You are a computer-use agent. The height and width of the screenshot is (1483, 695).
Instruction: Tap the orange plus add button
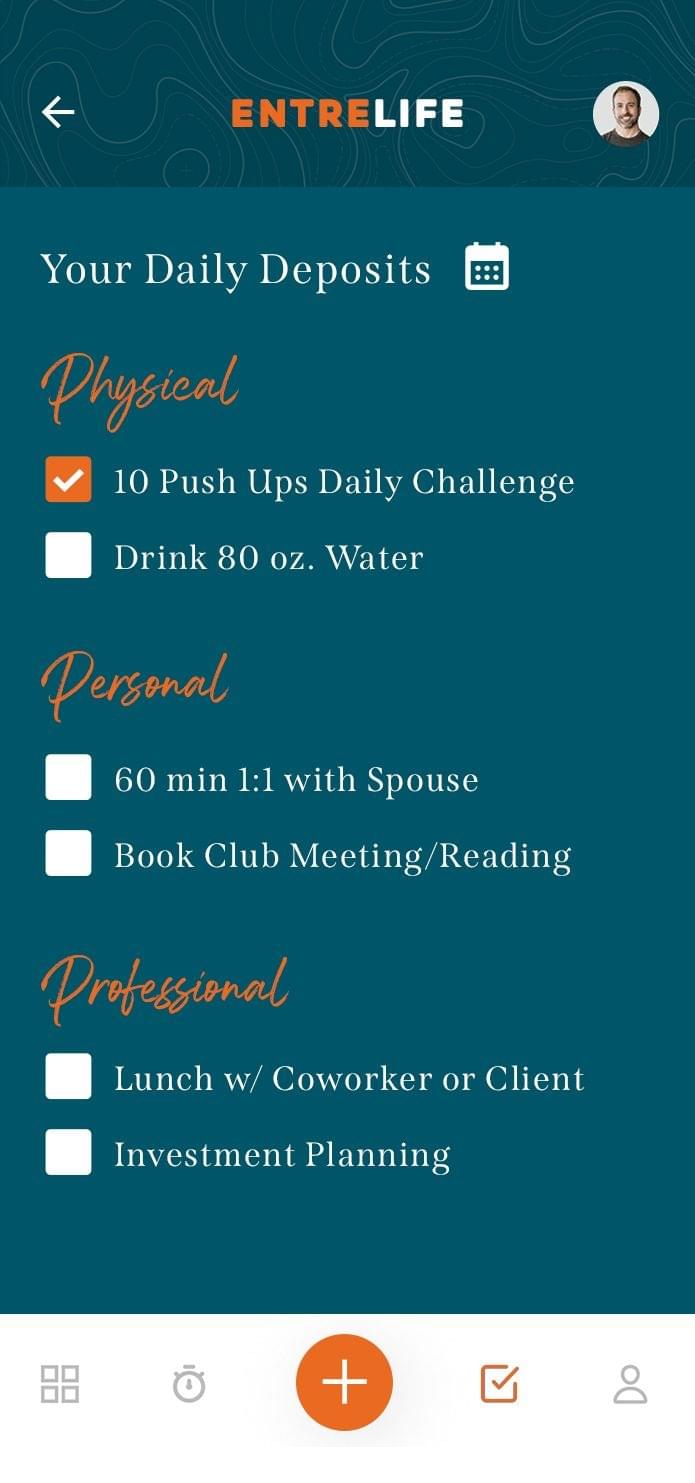tap(344, 1382)
